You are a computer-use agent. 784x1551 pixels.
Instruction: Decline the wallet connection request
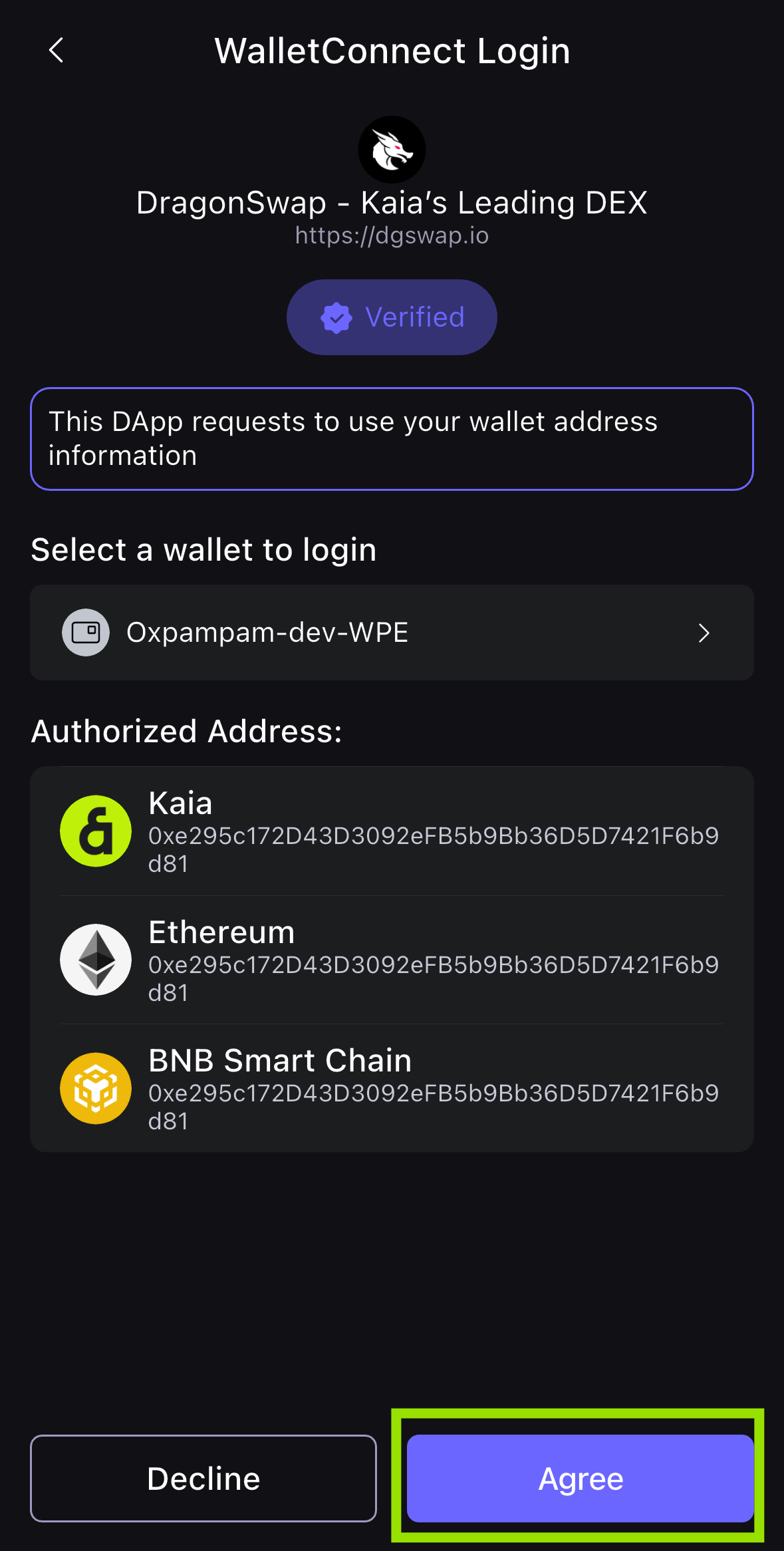(203, 1479)
